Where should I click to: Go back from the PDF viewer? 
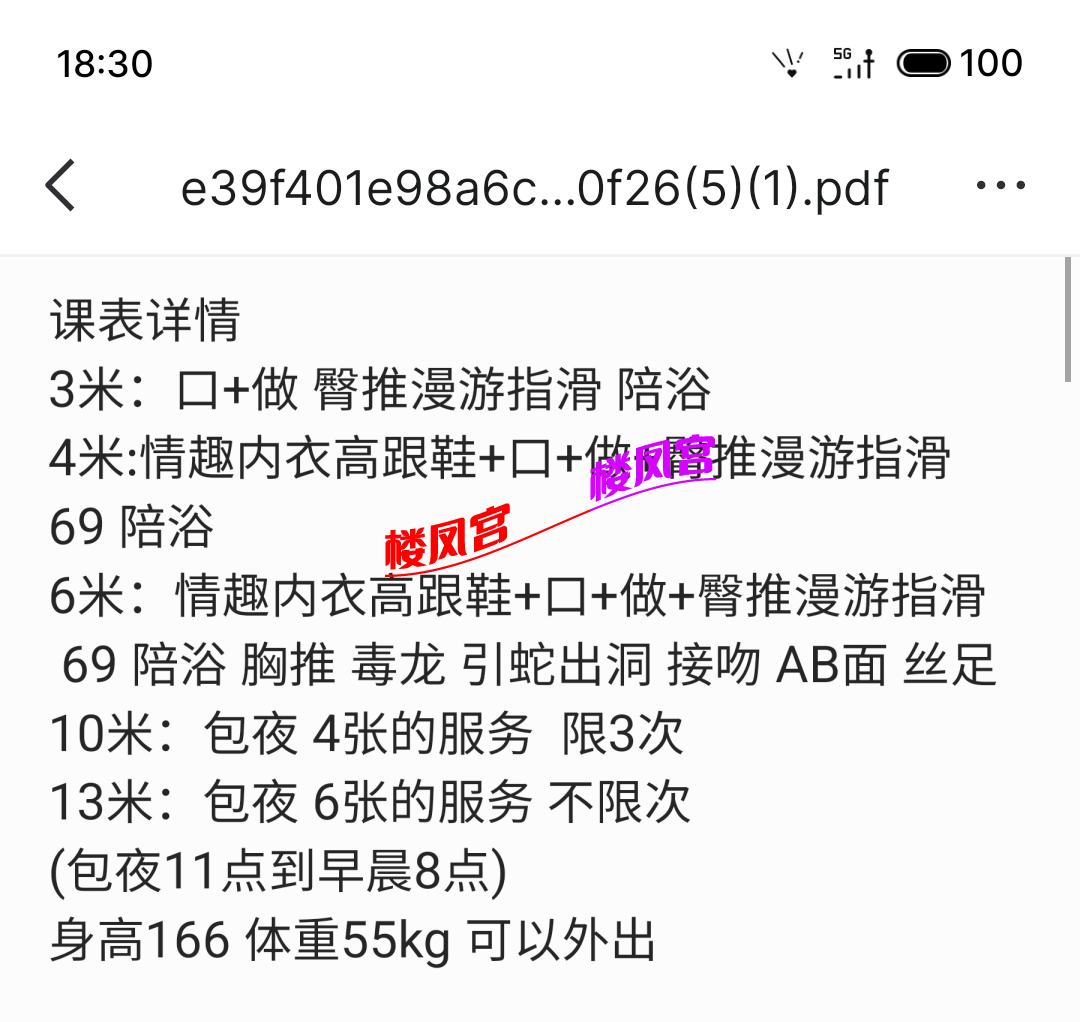(61, 186)
